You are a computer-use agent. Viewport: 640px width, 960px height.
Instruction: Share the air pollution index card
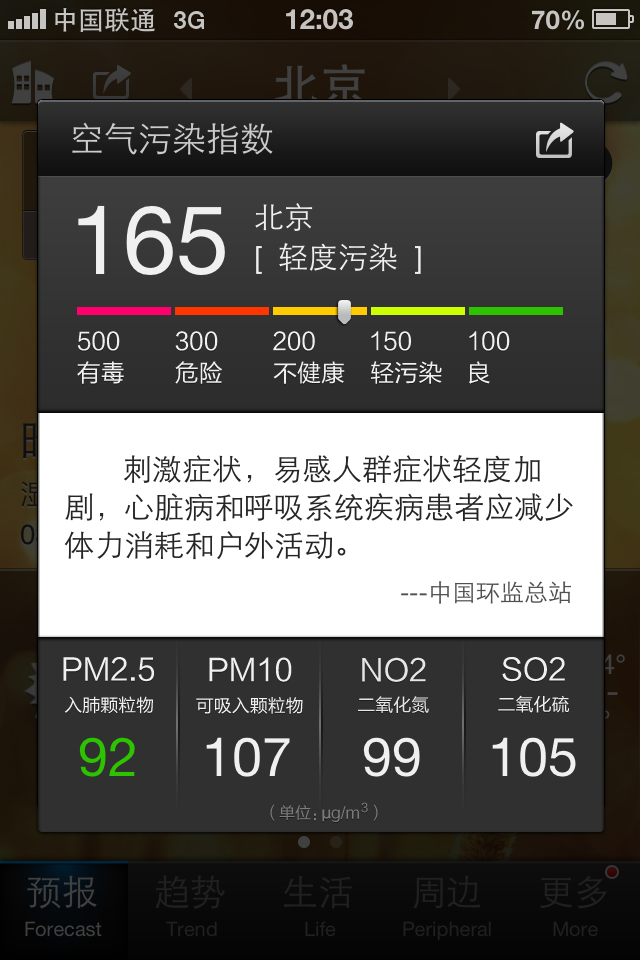pyautogui.click(x=554, y=140)
